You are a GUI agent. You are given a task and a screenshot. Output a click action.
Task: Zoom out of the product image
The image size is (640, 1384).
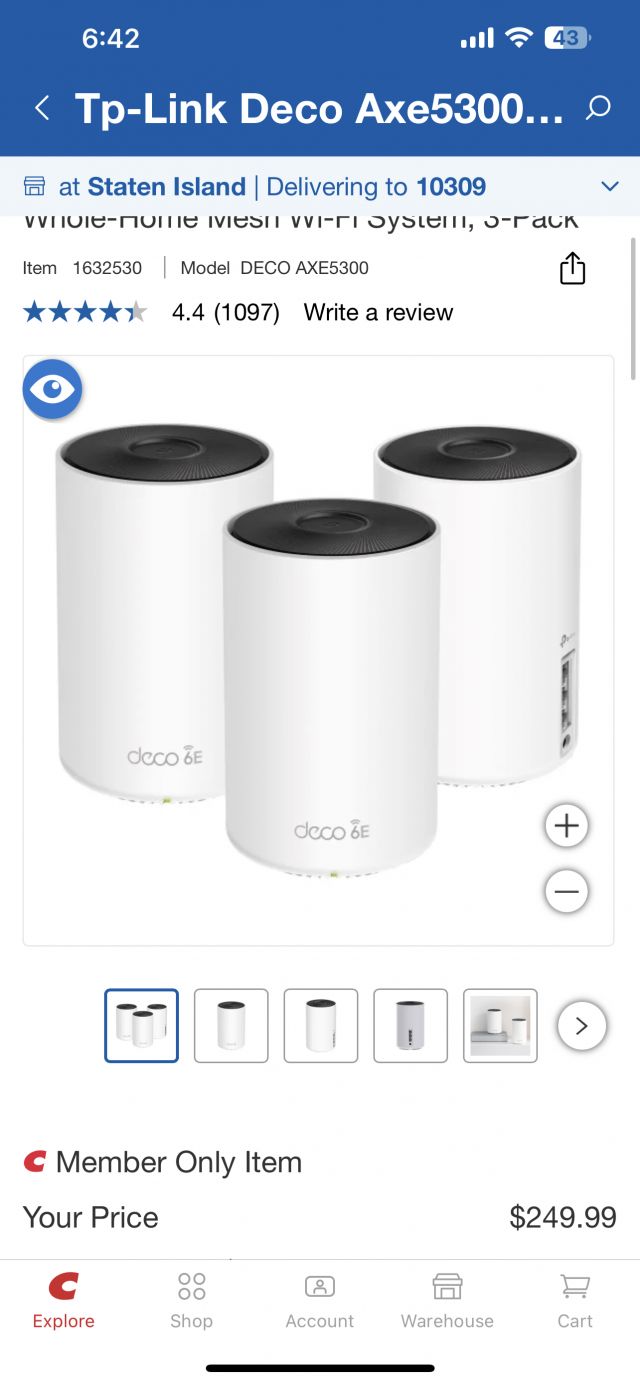(x=567, y=891)
